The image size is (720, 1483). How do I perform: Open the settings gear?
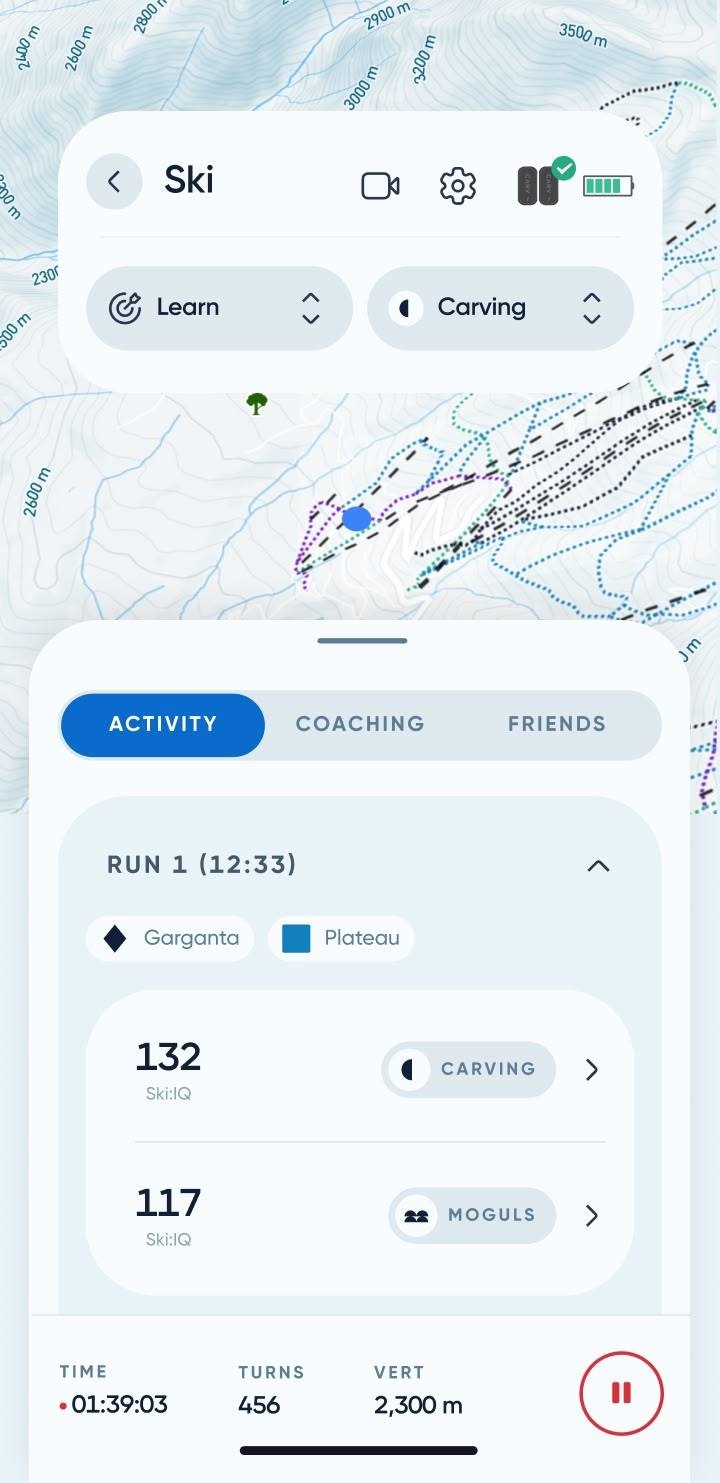point(458,186)
